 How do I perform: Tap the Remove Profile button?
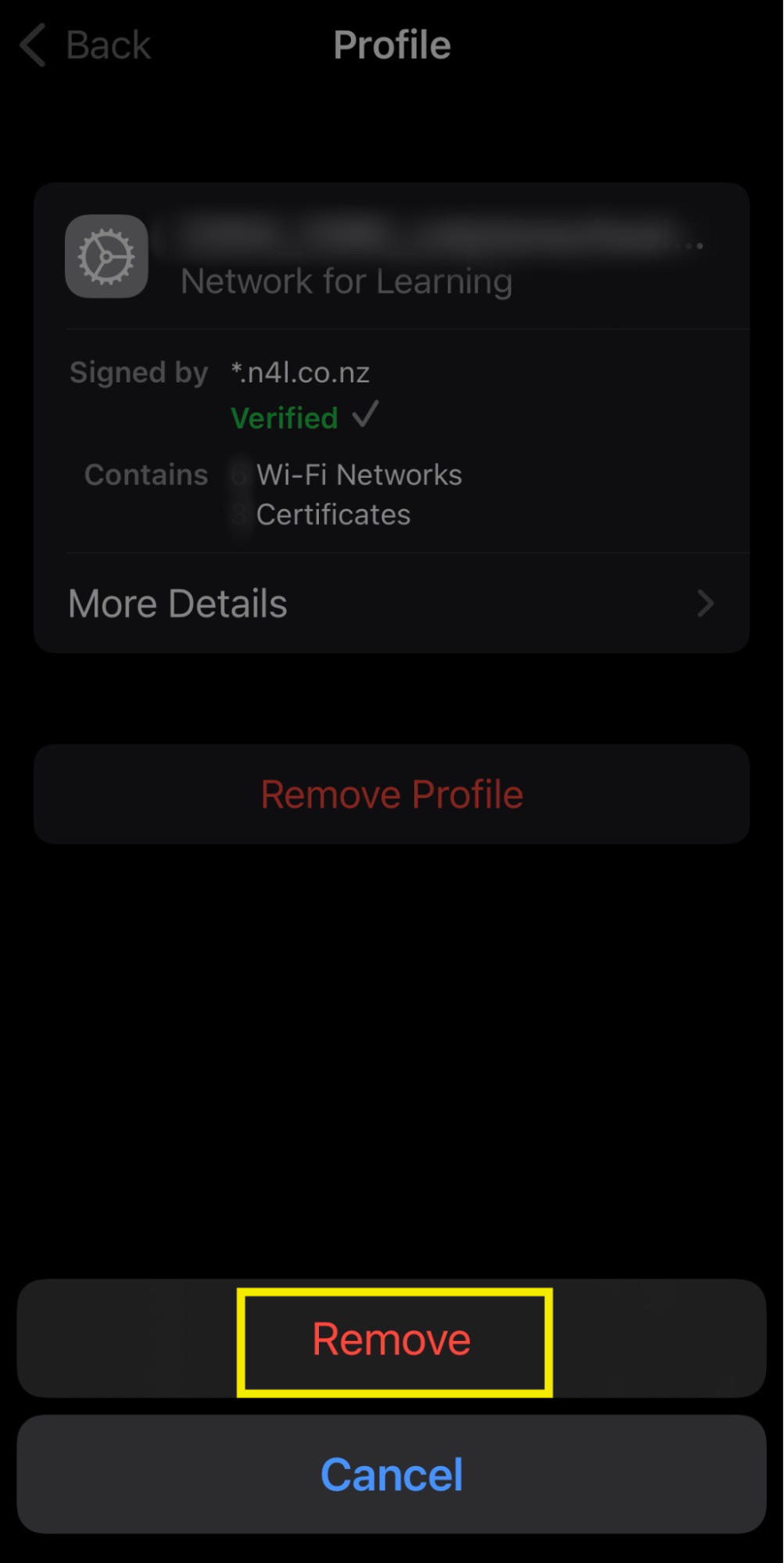392,794
